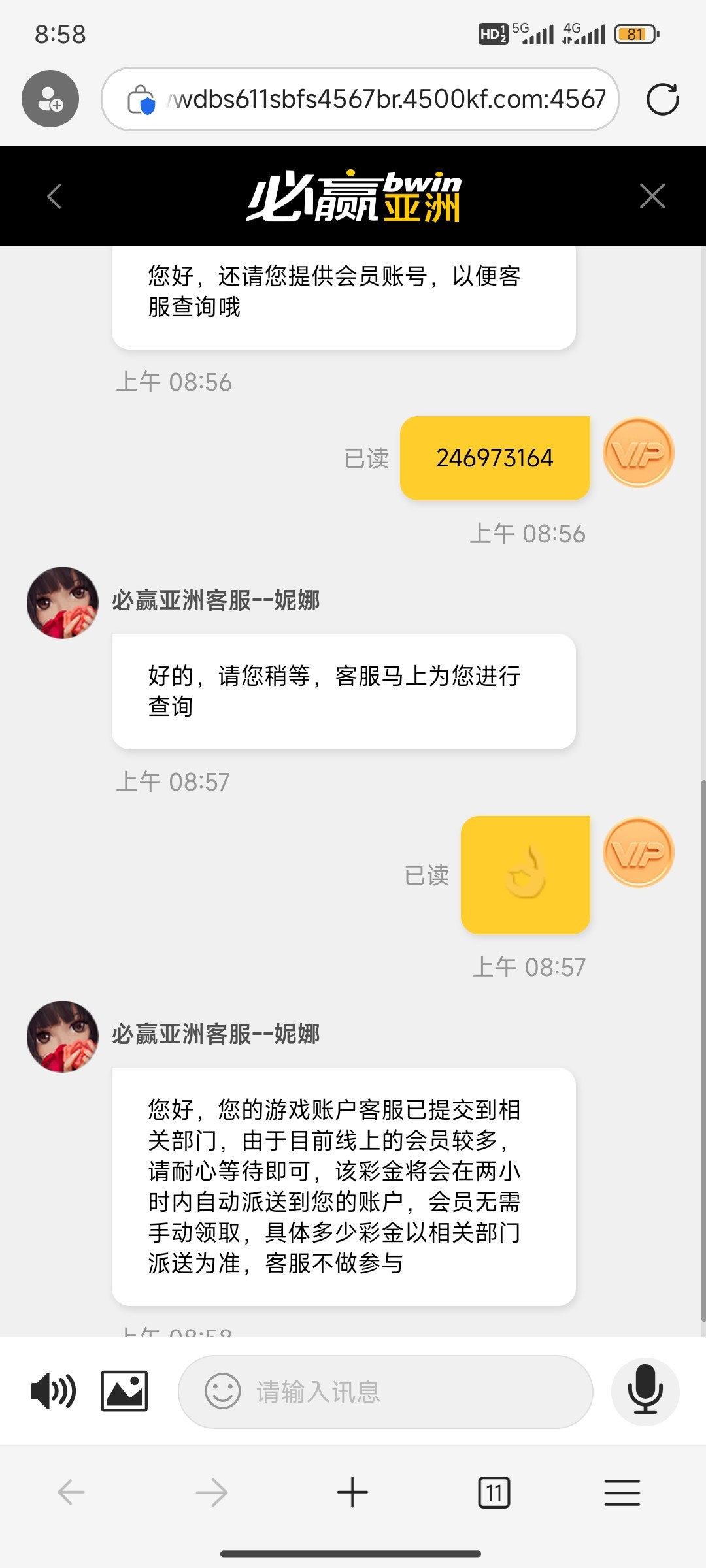Navigate back in the browser
Image resolution: width=706 pixels, height=1568 pixels.
71,1493
